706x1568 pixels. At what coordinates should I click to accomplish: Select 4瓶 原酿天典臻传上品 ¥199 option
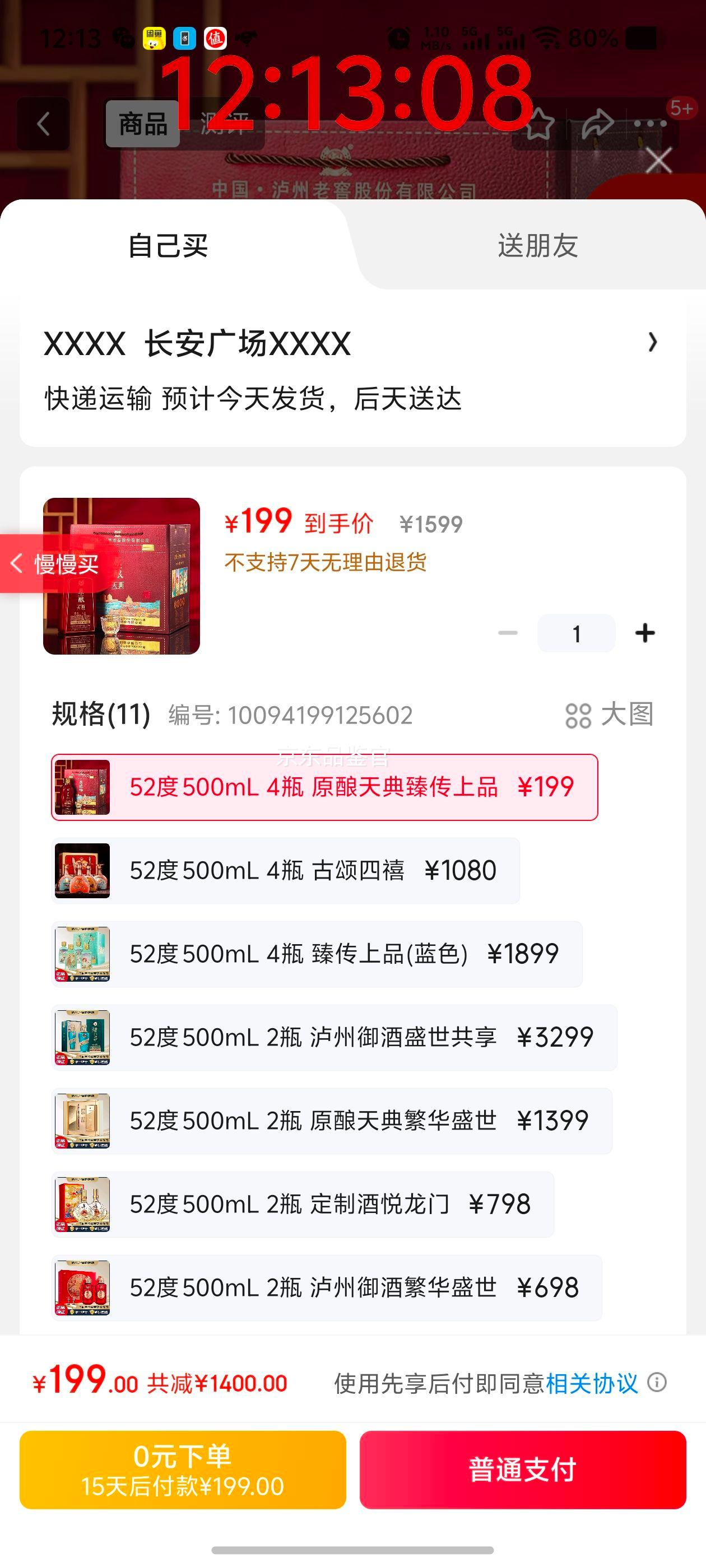click(x=324, y=787)
